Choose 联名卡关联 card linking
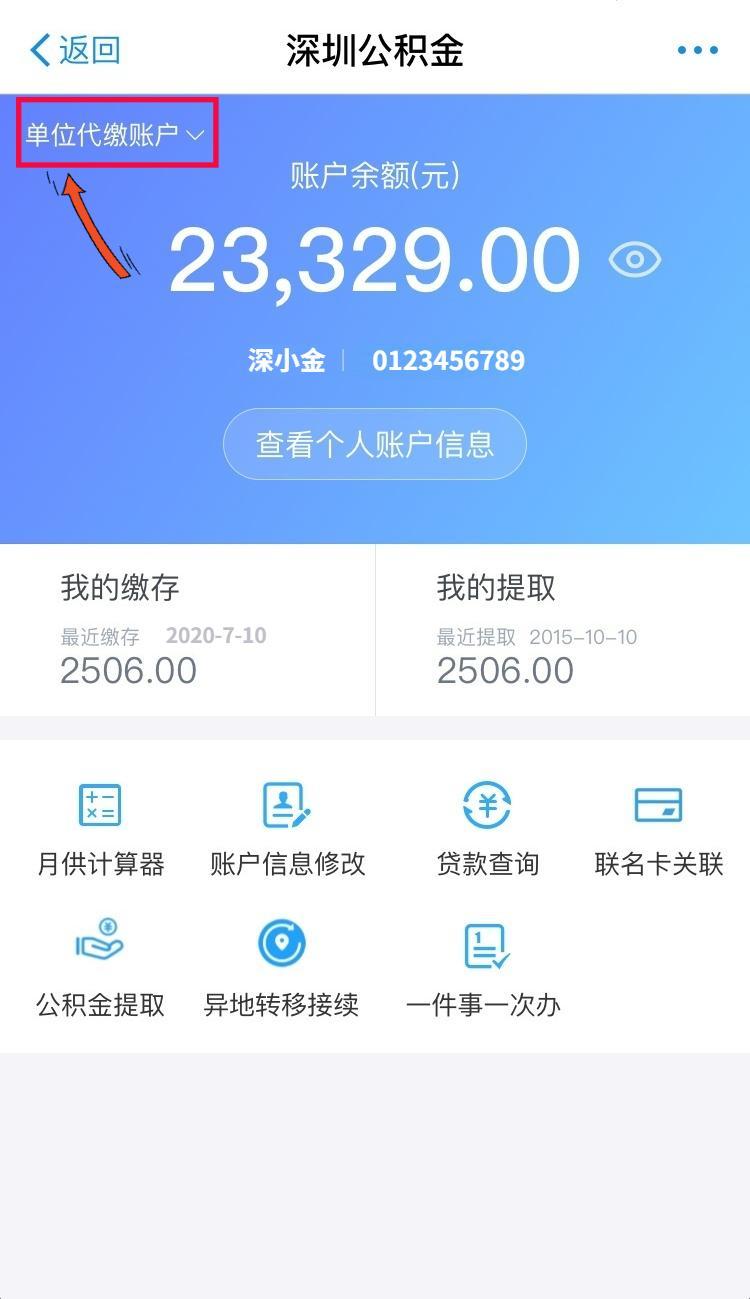 (658, 828)
